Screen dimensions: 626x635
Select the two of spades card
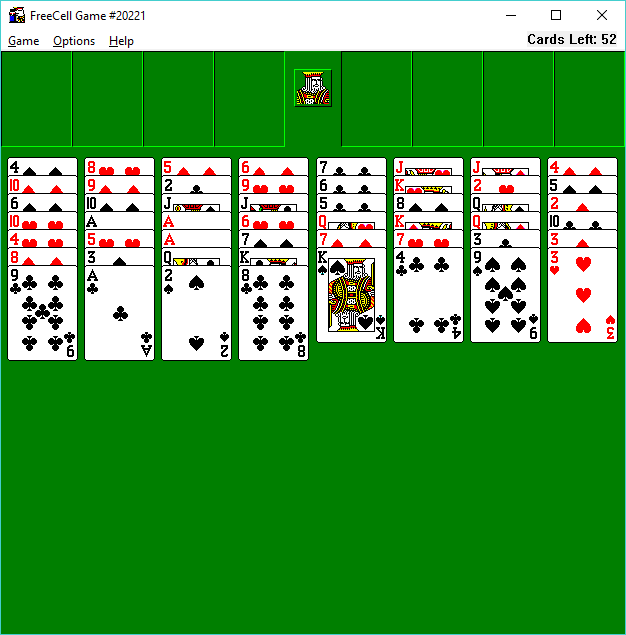196,312
